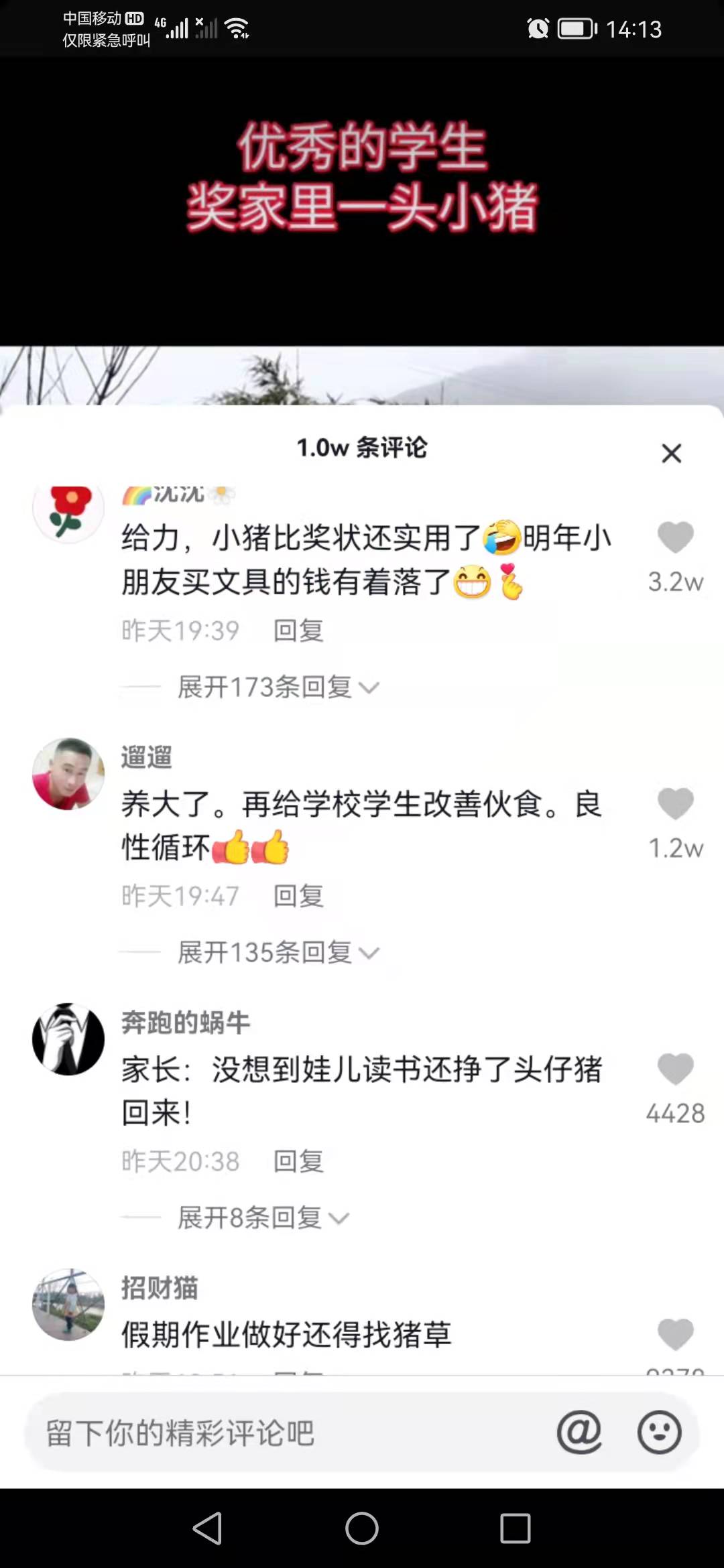Open 遛遛's profile avatar

point(68,774)
